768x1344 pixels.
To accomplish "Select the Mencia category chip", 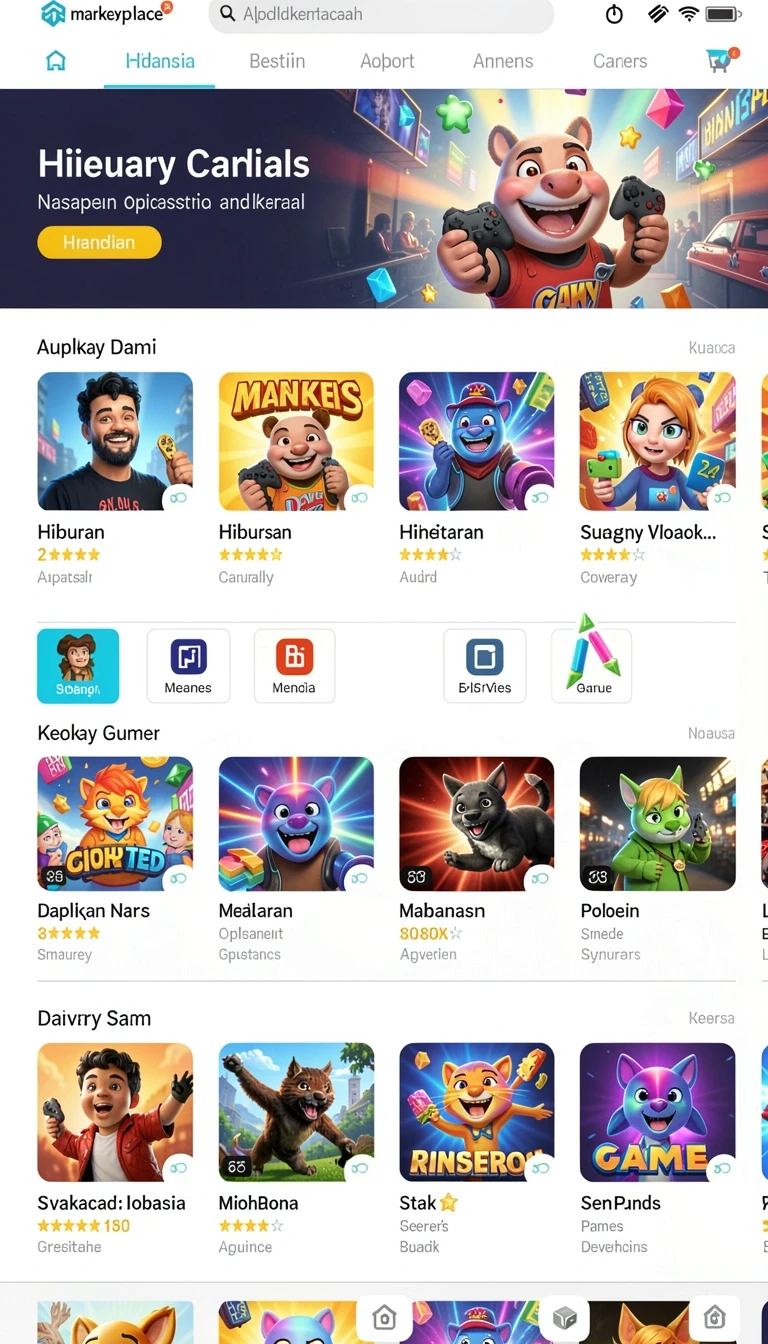I will click(294, 666).
